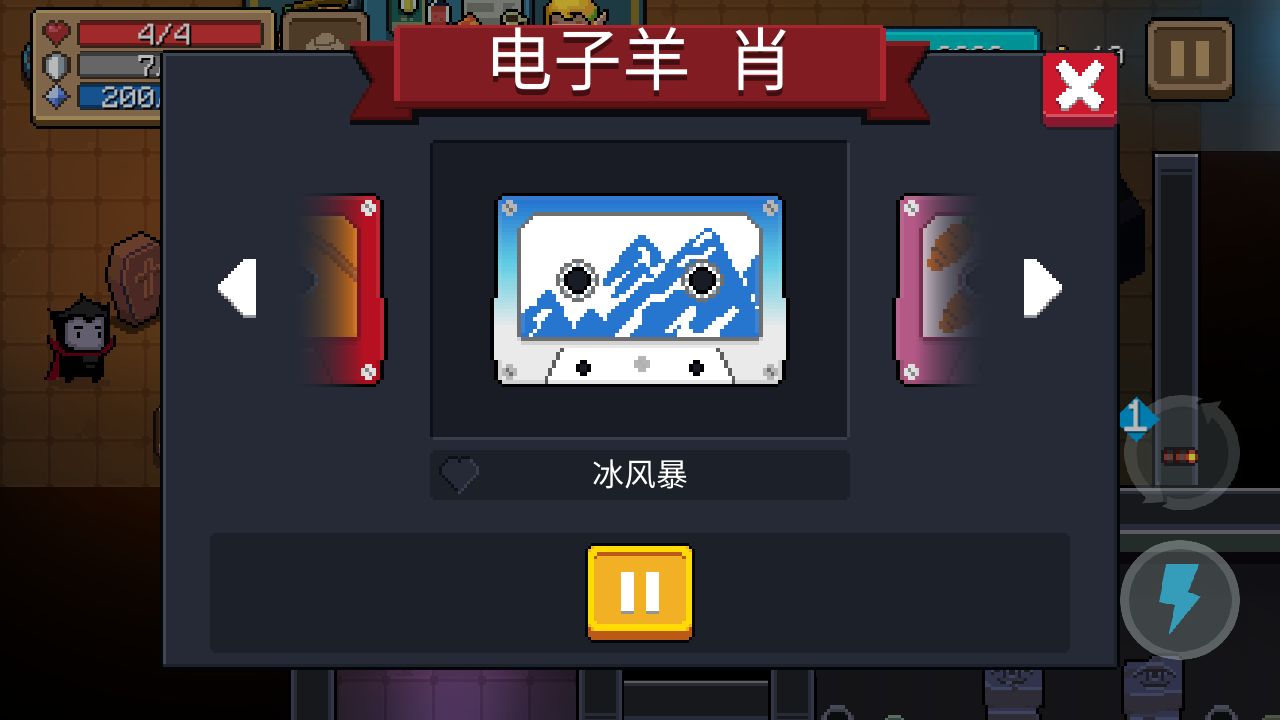Activate the lightning skill button

1180,600
